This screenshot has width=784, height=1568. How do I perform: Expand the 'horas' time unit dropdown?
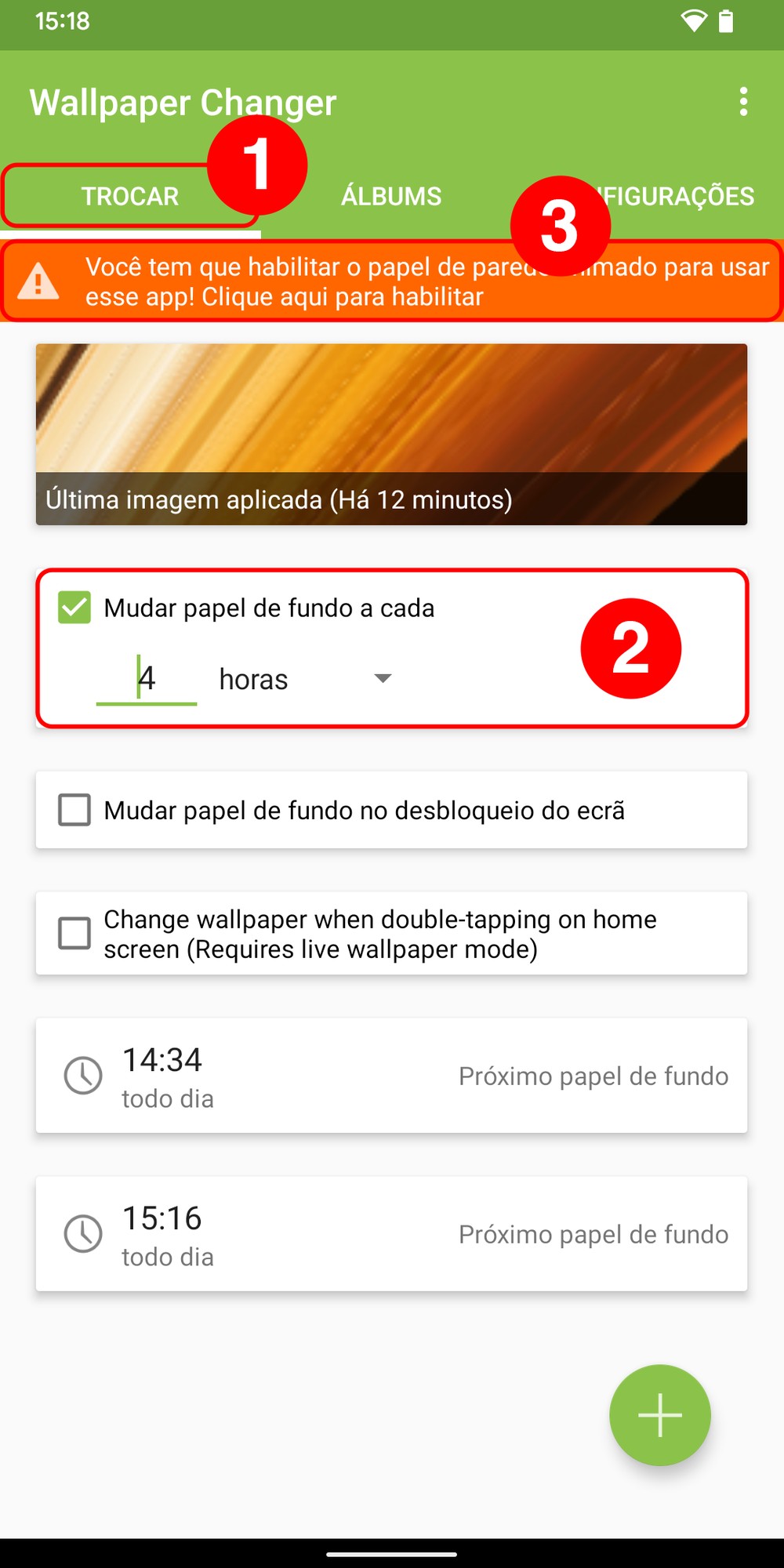[306, 679]
